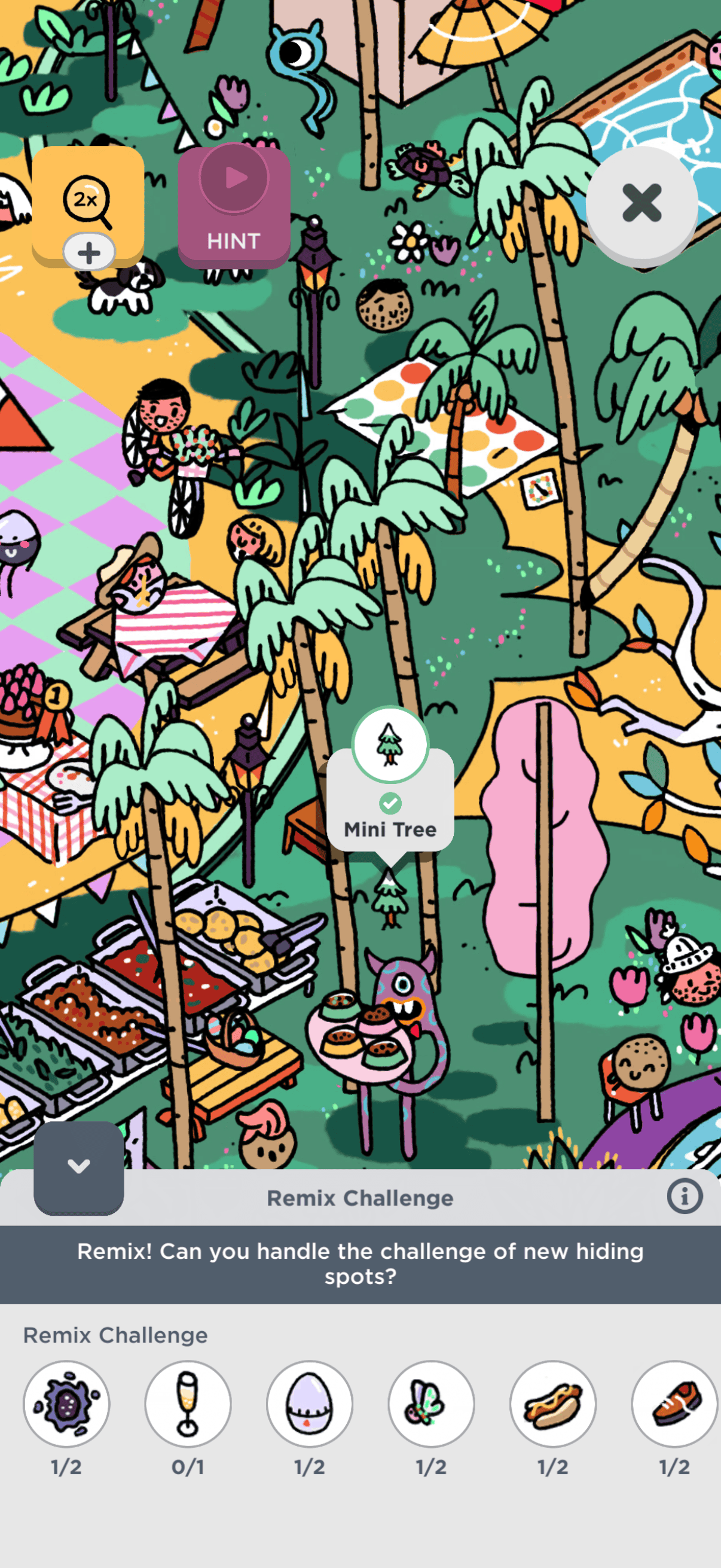Open the Remix Challenge info icon
Screen dimensions: 721x1568
[x=685, y=1196]
